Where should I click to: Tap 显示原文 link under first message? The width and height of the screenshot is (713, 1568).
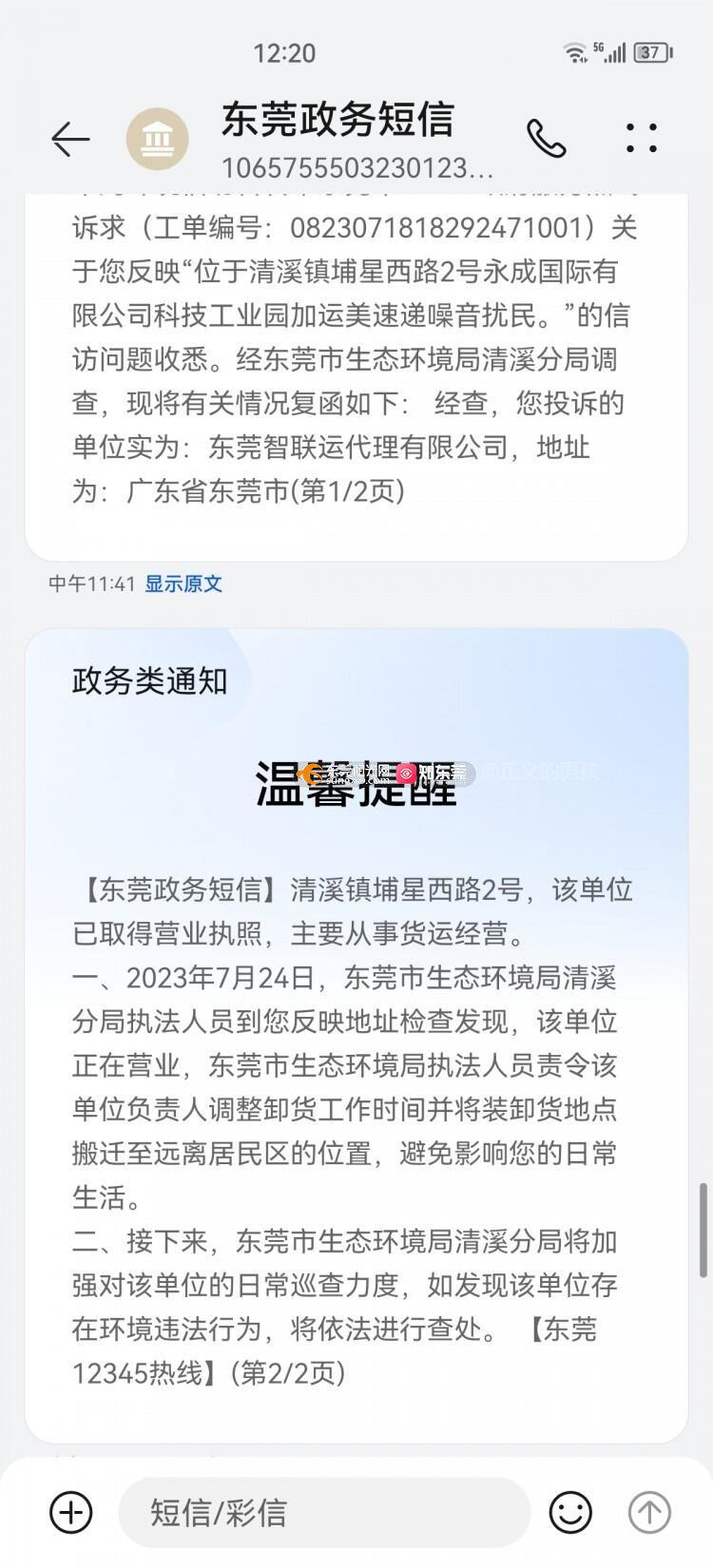click(183, 583)
